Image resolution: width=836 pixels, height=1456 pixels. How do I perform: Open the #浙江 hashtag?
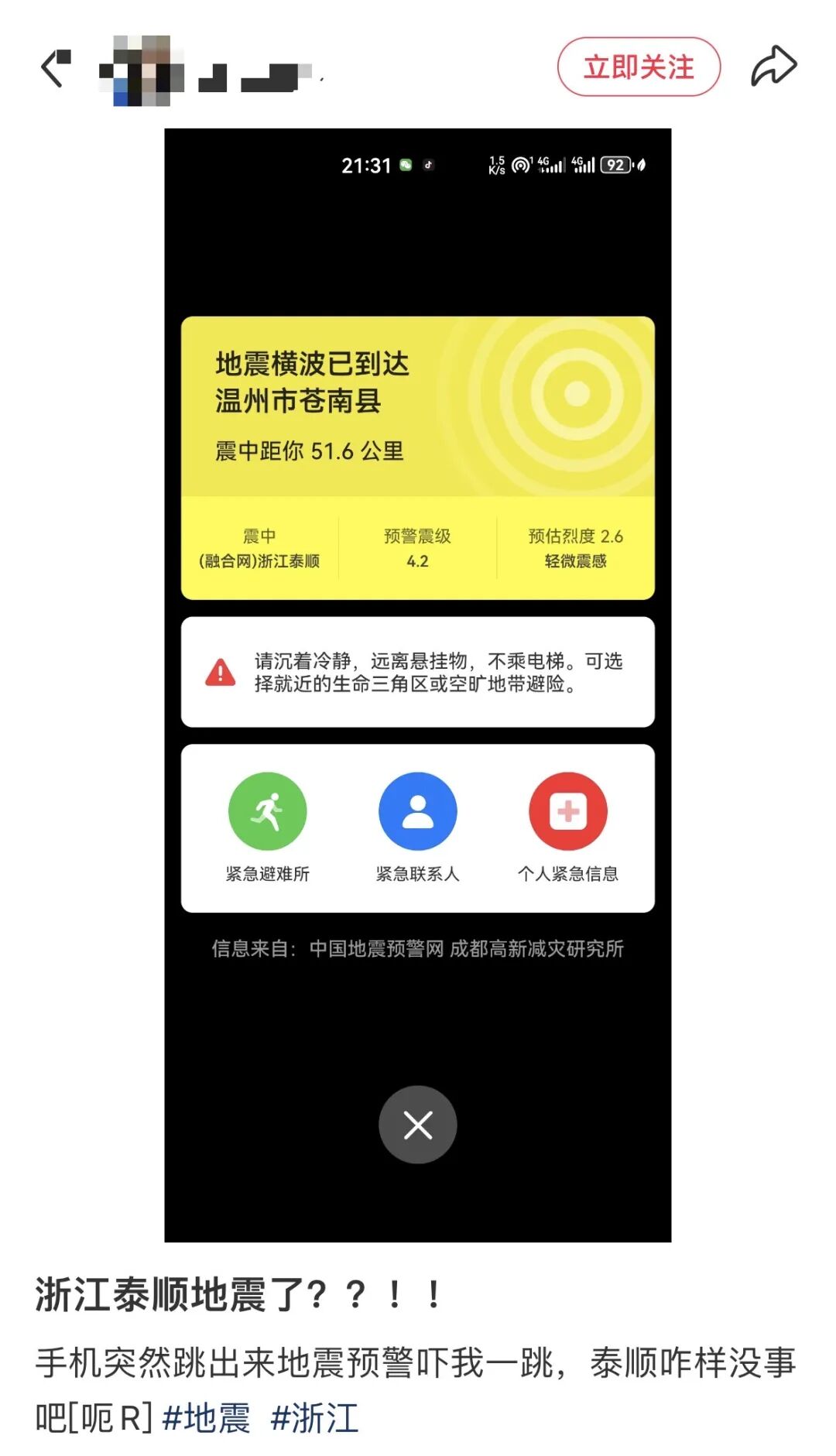tap(314, 1418)
